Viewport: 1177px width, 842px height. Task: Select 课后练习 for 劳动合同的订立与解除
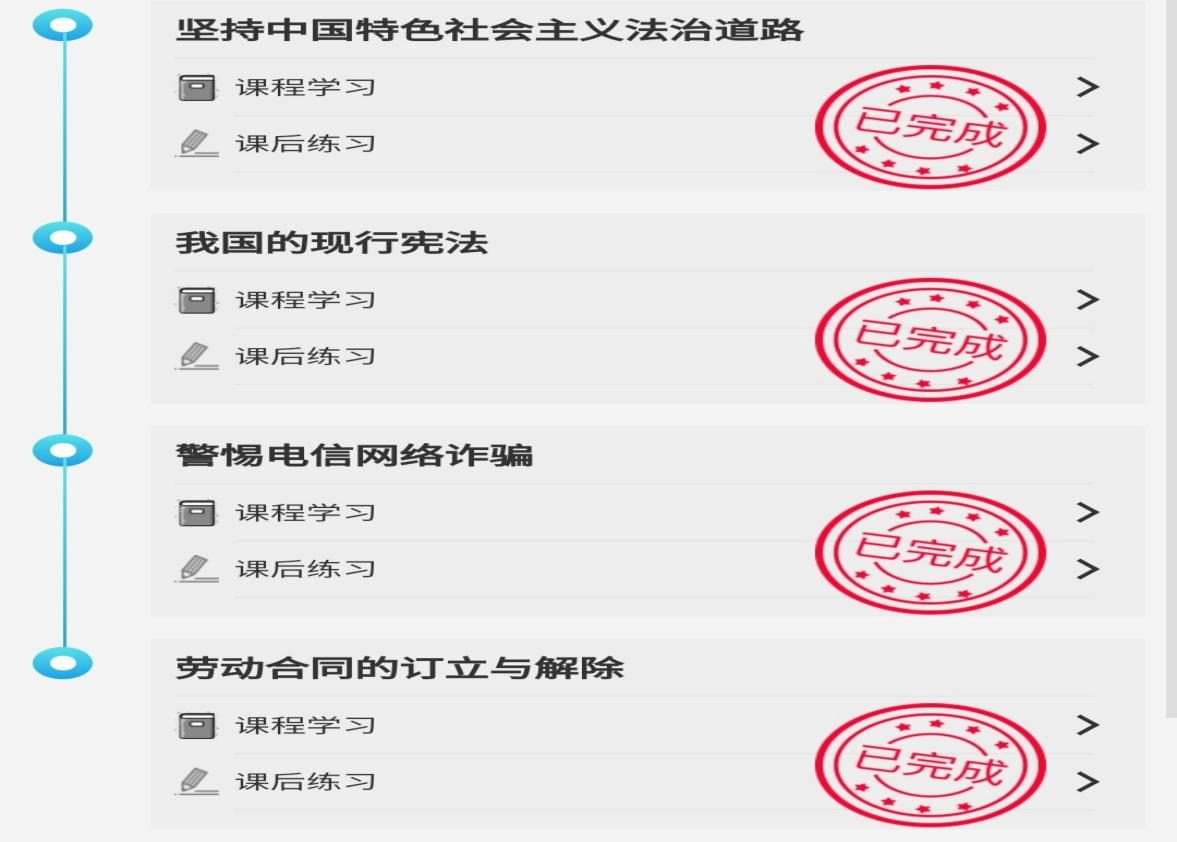pyautogui.click(x=305, y=781)
